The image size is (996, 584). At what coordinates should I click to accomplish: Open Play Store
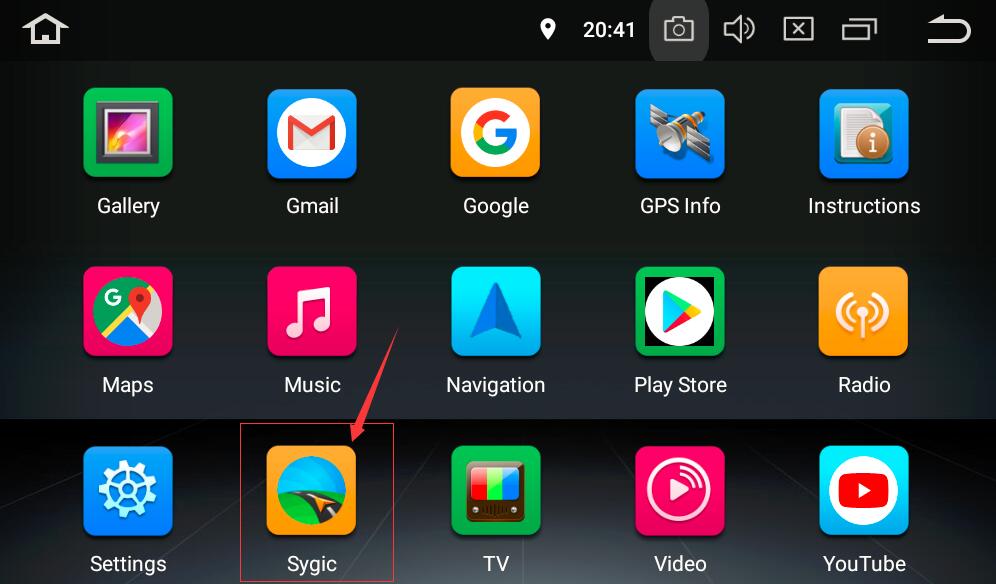680,311
